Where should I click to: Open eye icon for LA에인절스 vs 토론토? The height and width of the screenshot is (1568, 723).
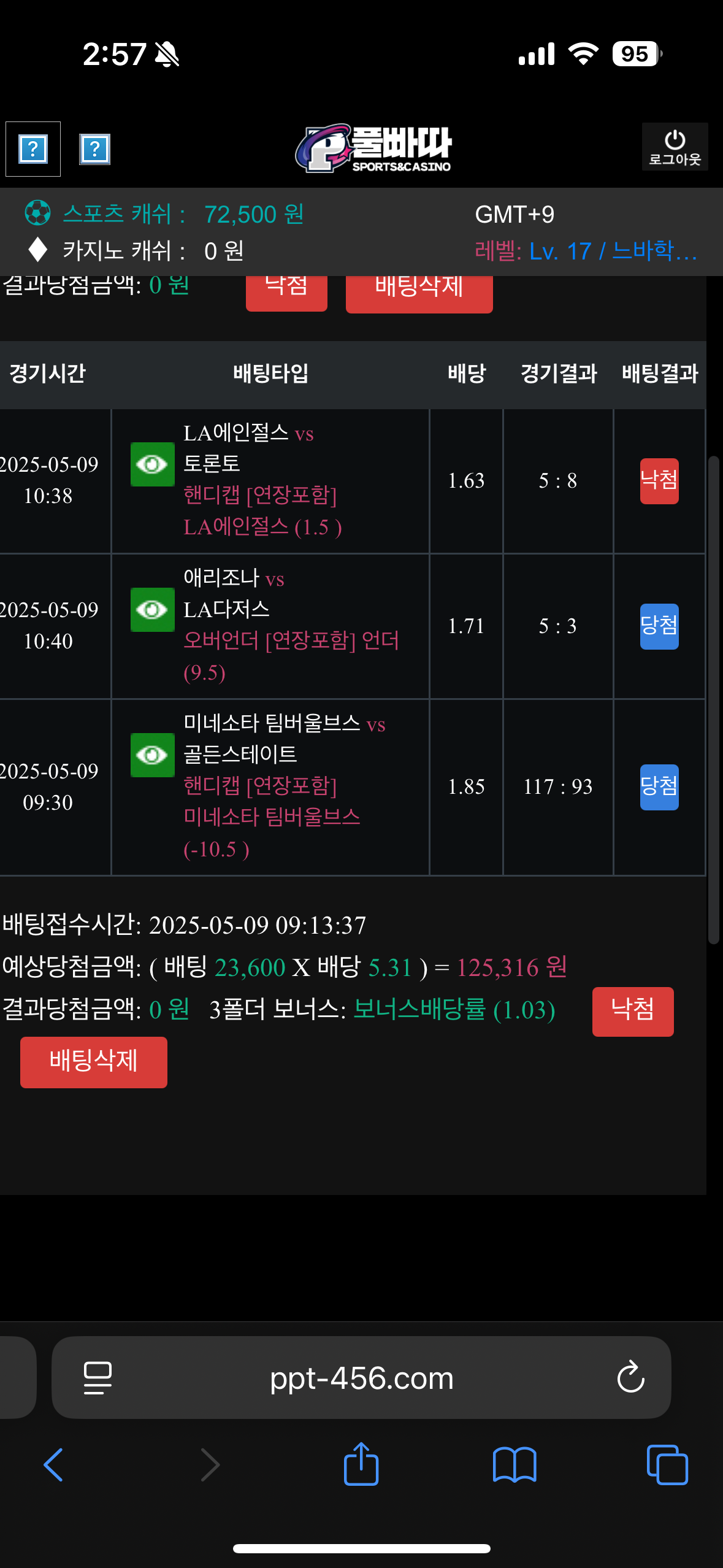(152, 464)
